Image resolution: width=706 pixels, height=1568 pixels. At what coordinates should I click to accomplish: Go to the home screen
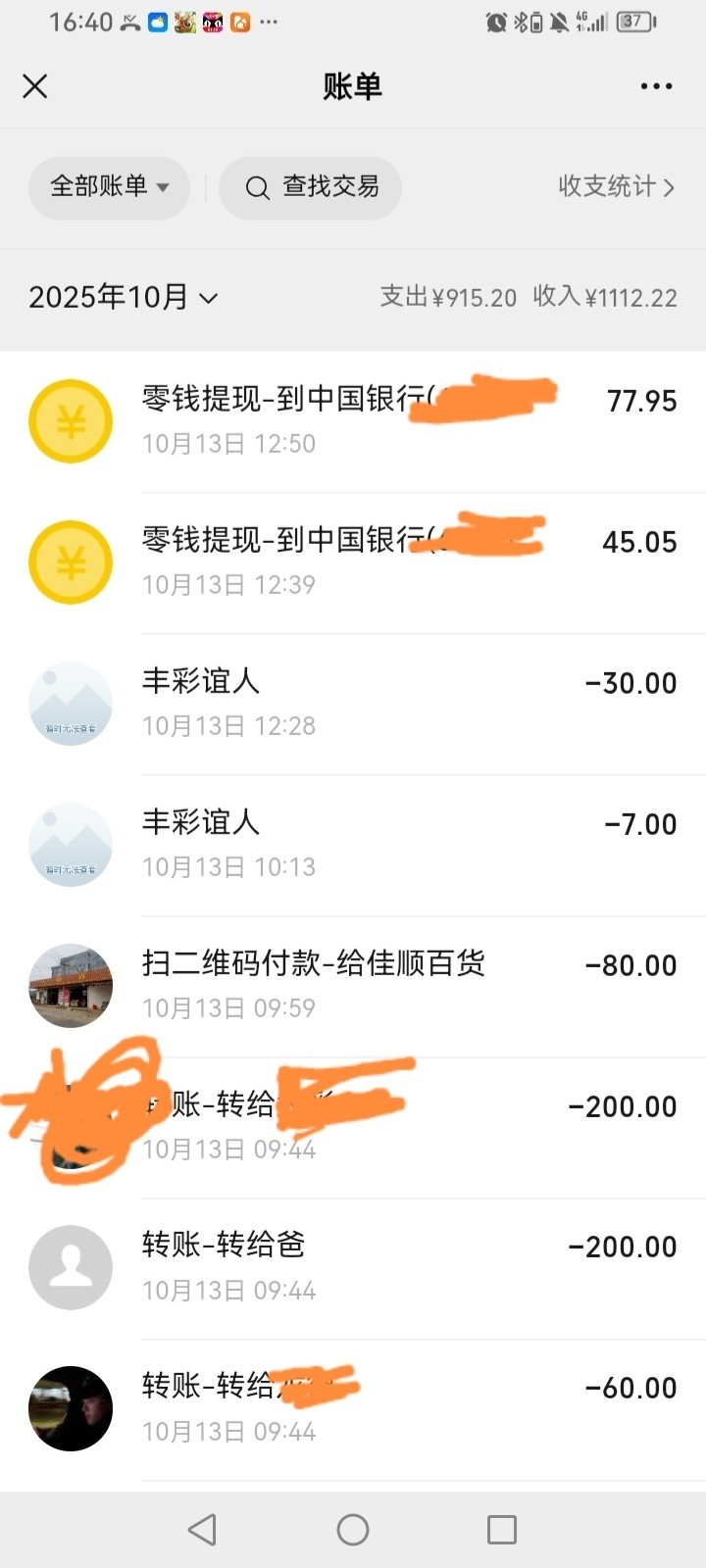tap(353, 1530)
